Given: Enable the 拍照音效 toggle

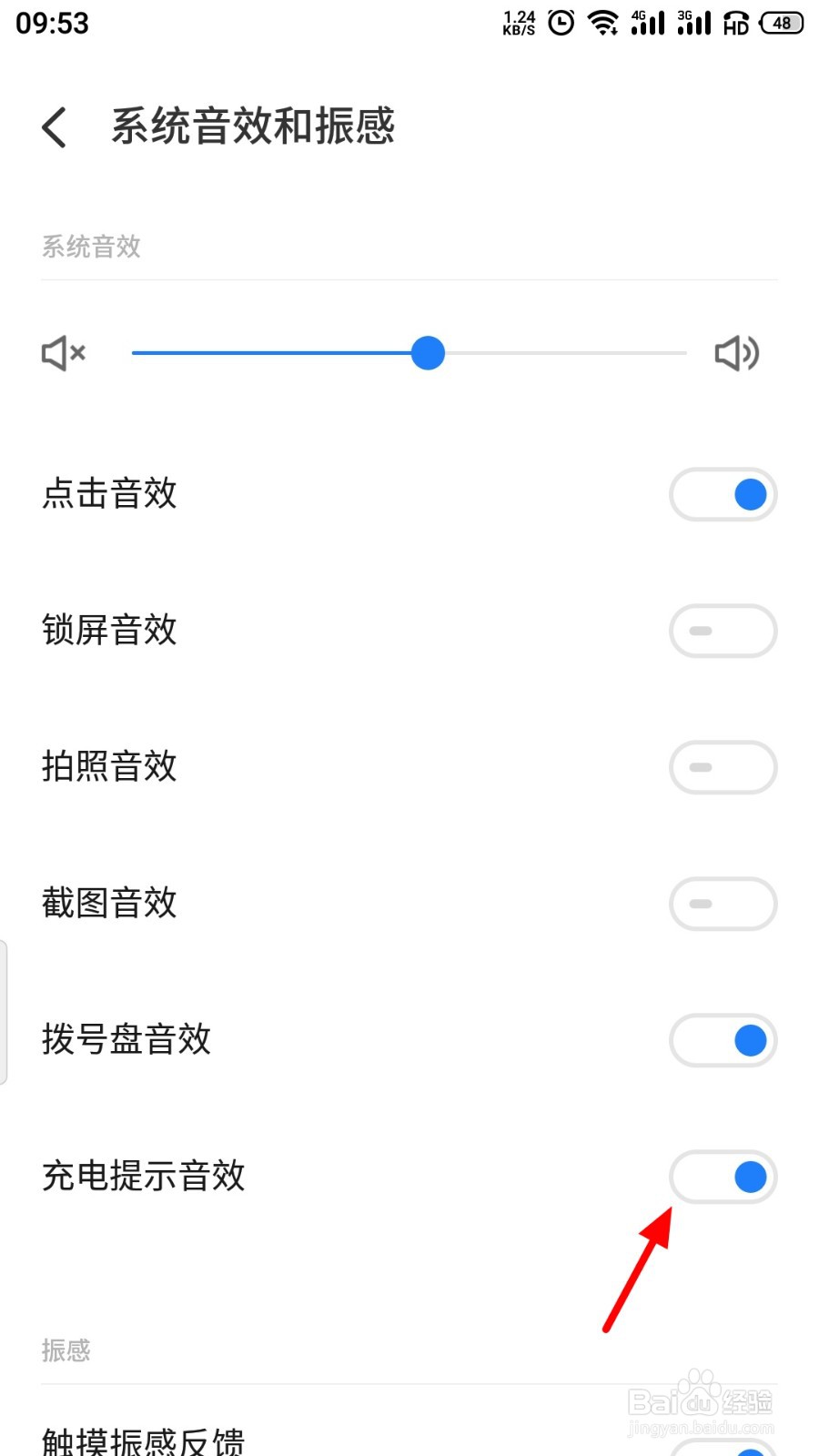Looking at the screenshot, I should click(723, 767).
